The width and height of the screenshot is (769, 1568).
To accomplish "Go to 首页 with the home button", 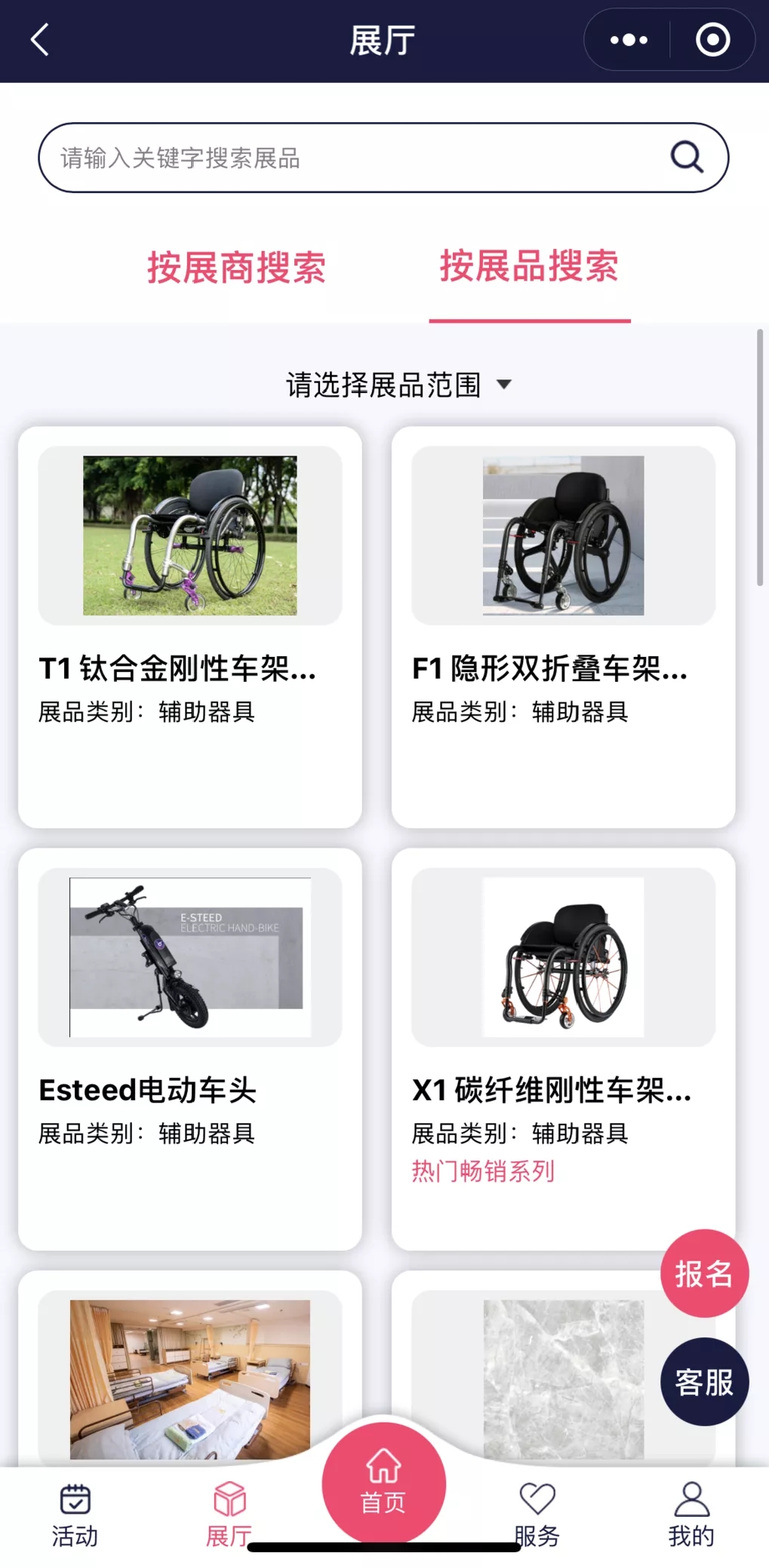I will [x=383, y=1483].
